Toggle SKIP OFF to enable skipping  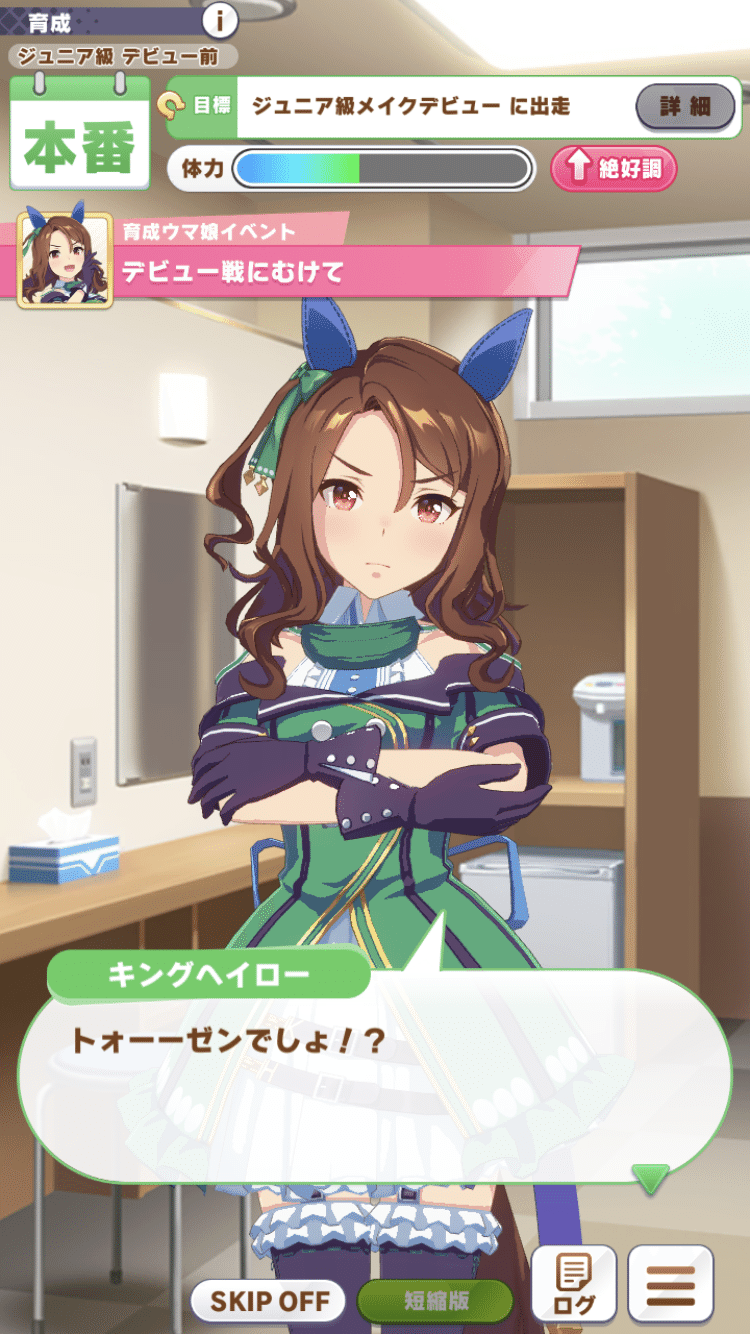point(268,1302)
